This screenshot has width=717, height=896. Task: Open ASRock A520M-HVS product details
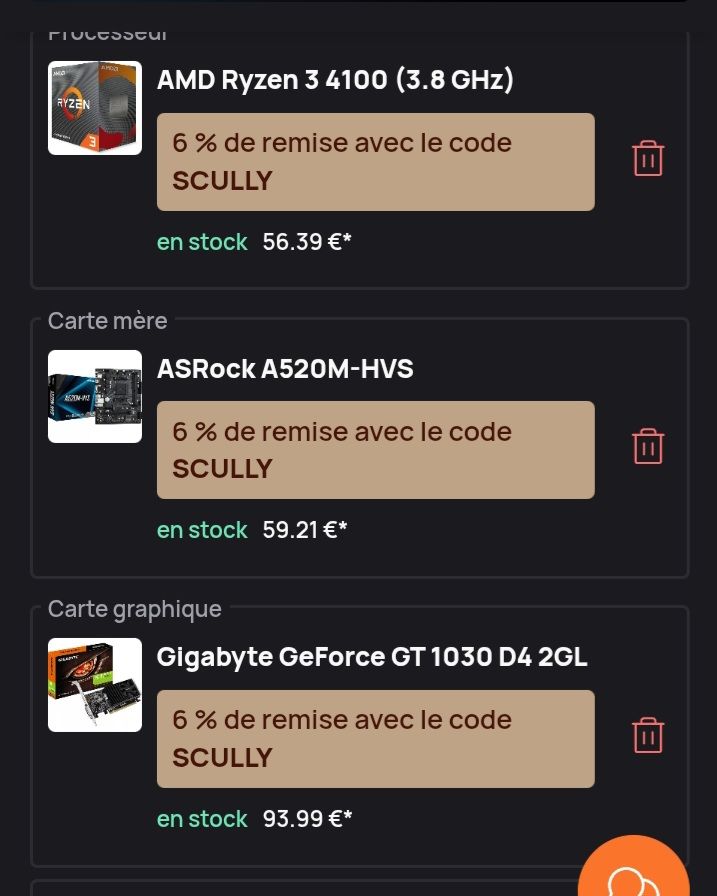pos(285,369)
